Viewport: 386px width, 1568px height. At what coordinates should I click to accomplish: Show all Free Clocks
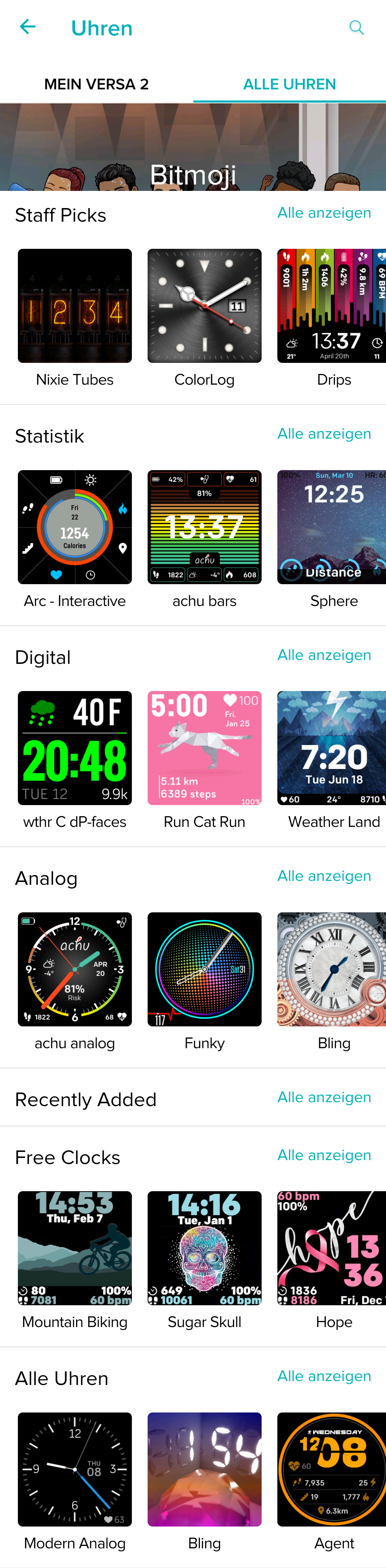coord(324,1155)
